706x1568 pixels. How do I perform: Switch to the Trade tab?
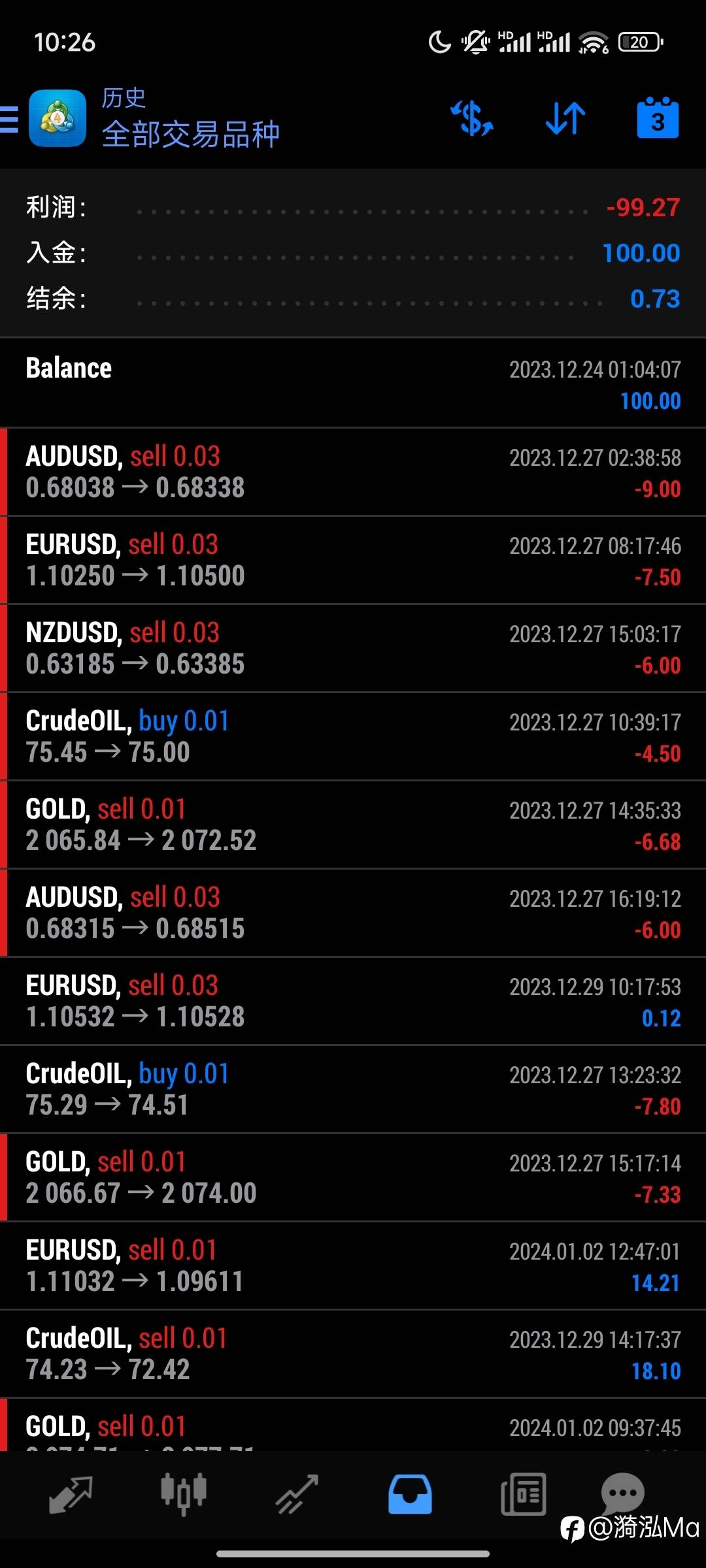tap(297, 1495)
